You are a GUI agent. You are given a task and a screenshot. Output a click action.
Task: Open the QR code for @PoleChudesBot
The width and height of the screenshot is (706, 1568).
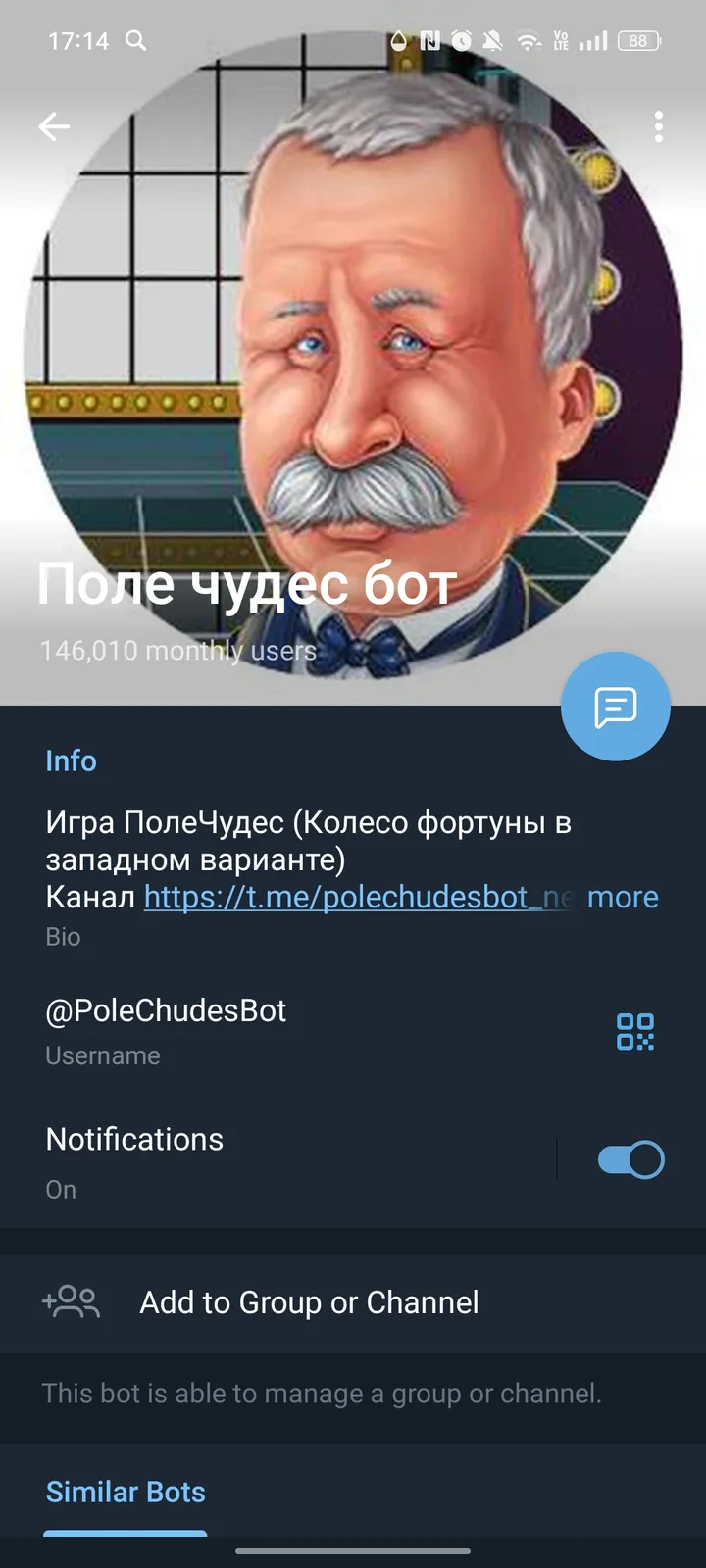coord(635,1031)
